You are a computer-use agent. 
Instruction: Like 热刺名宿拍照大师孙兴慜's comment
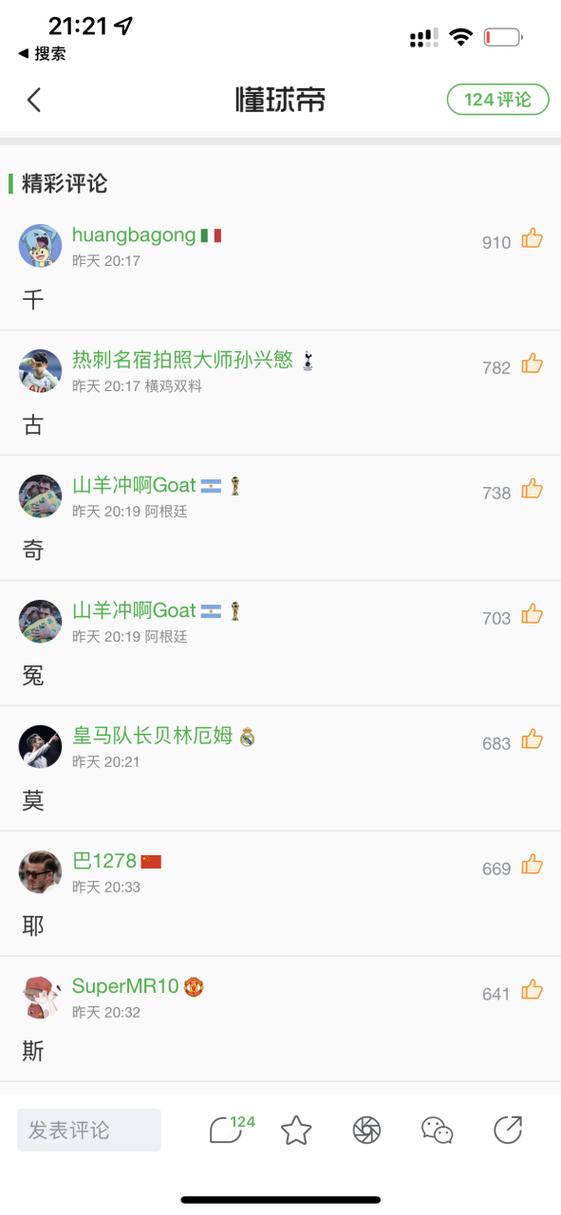[532, 364]
